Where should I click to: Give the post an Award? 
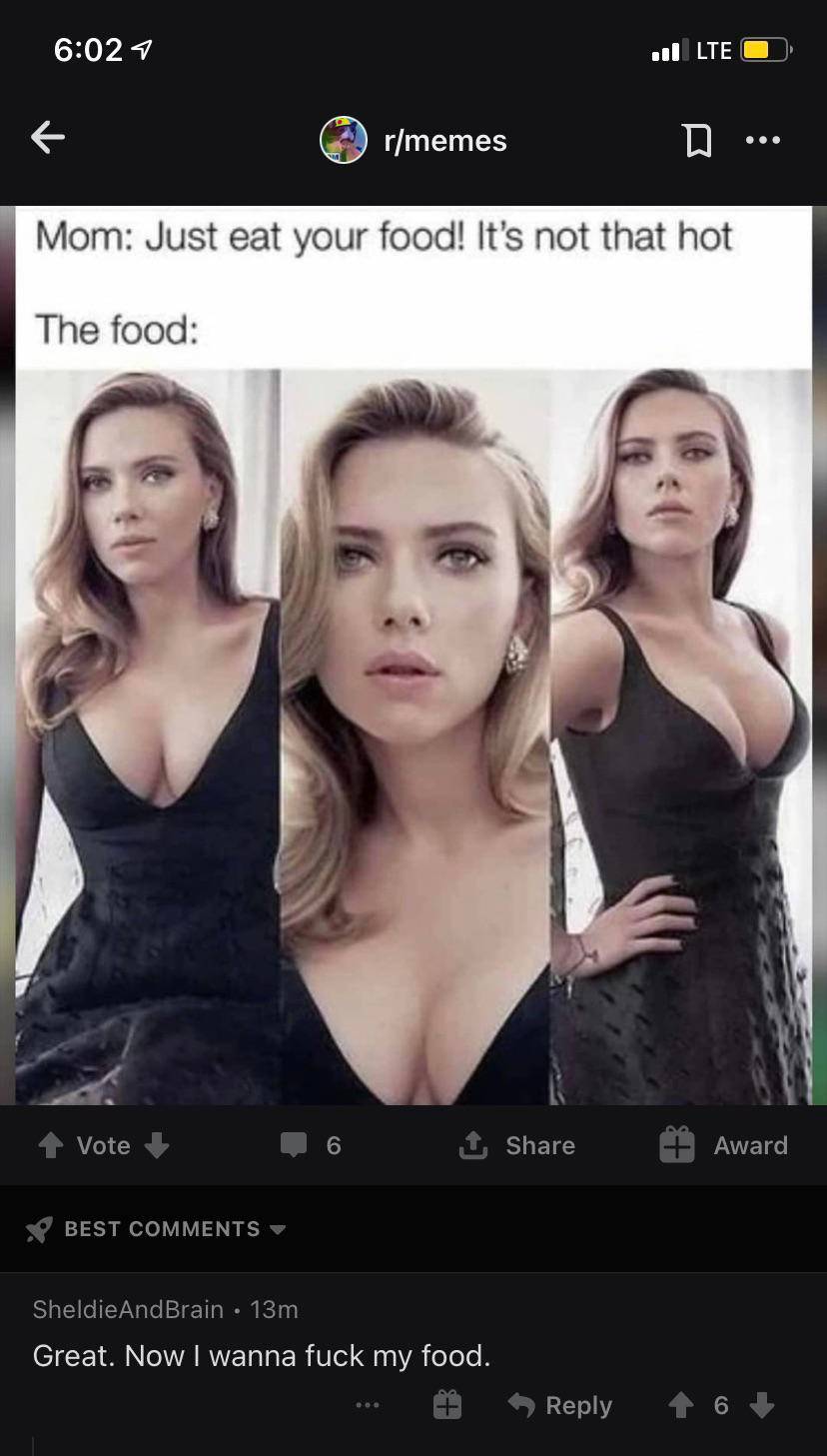tap(724, 1145)
